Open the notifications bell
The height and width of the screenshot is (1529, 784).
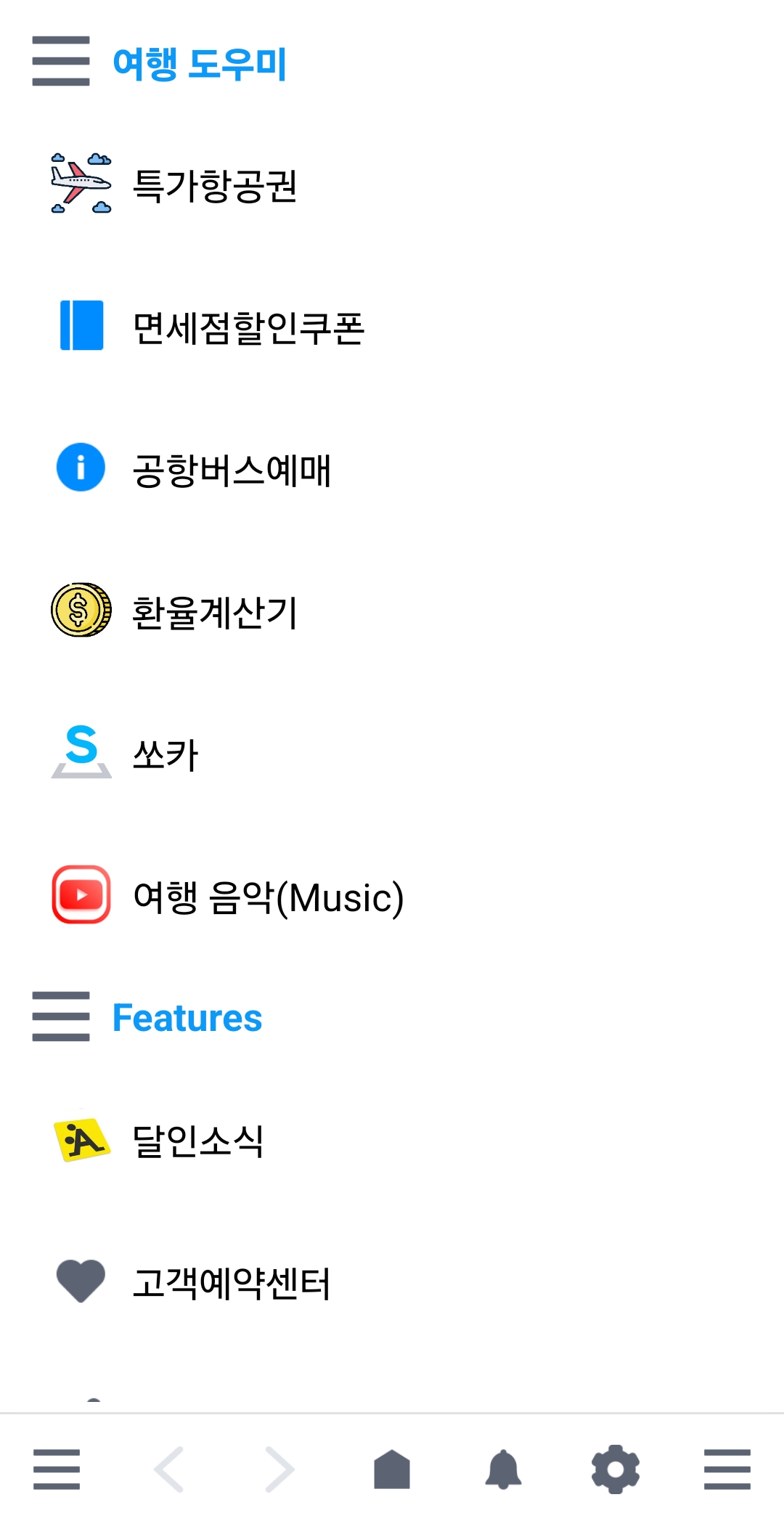(503, 1469)
